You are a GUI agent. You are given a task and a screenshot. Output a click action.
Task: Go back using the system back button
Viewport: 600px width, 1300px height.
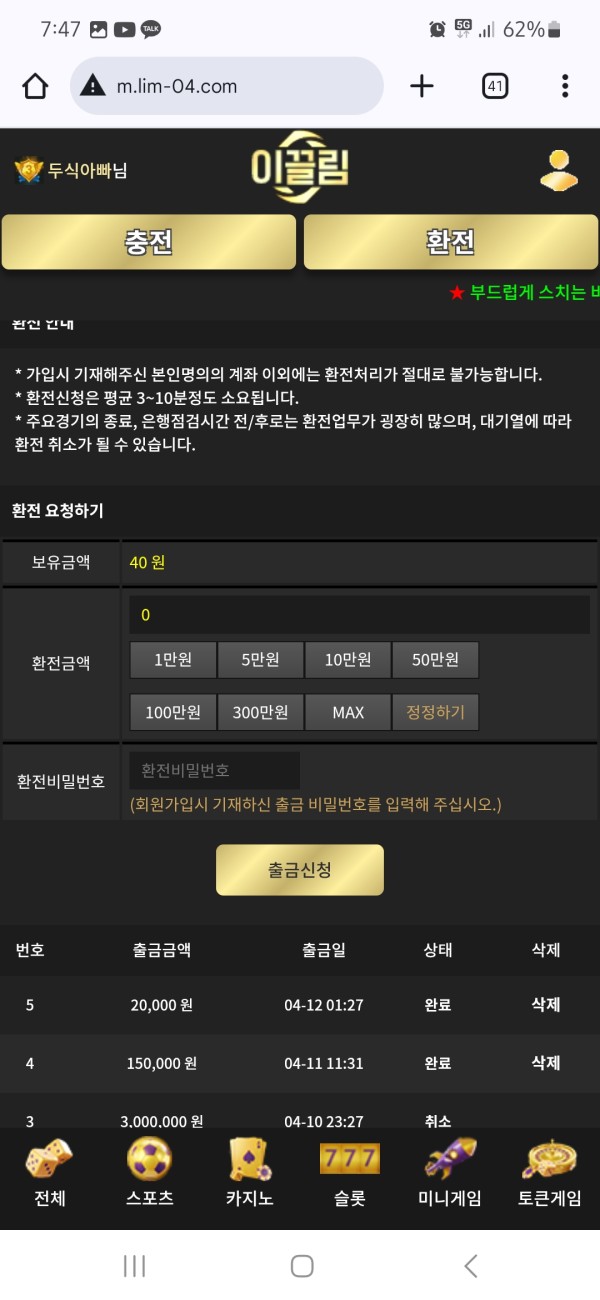tap(470, 1266)
